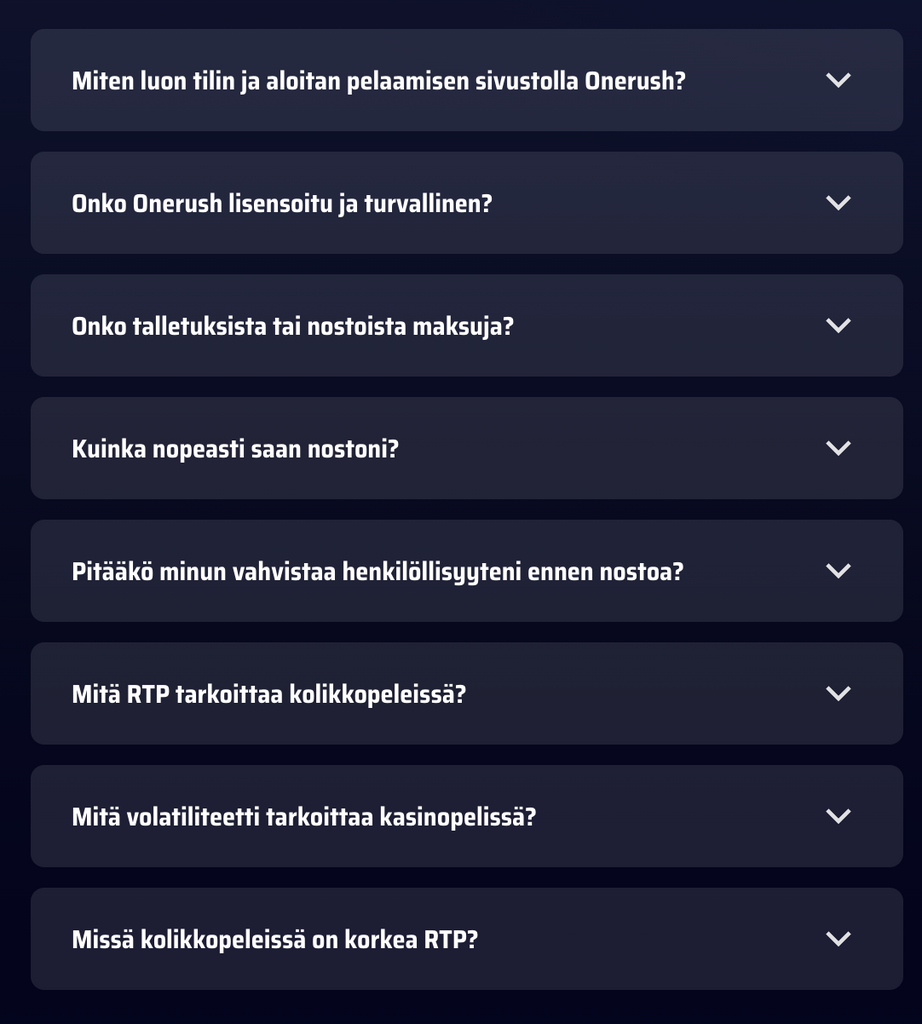Expand the chevron next to "Miten luon tilin ja aloitan pelaamisen"
The height and width of the screenshot is (1024, 922).
click(x=839, y=80)
